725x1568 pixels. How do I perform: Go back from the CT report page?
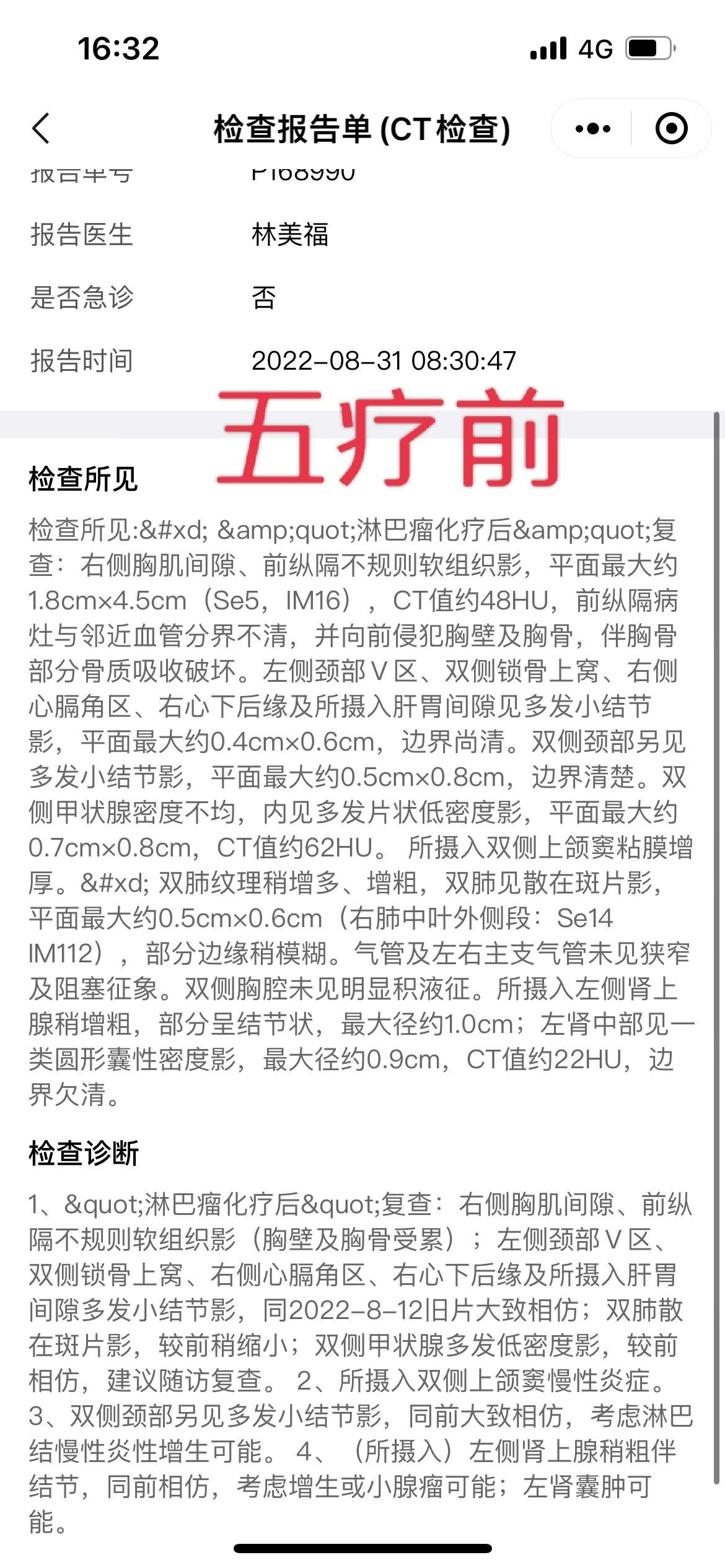tap(41, 129)
